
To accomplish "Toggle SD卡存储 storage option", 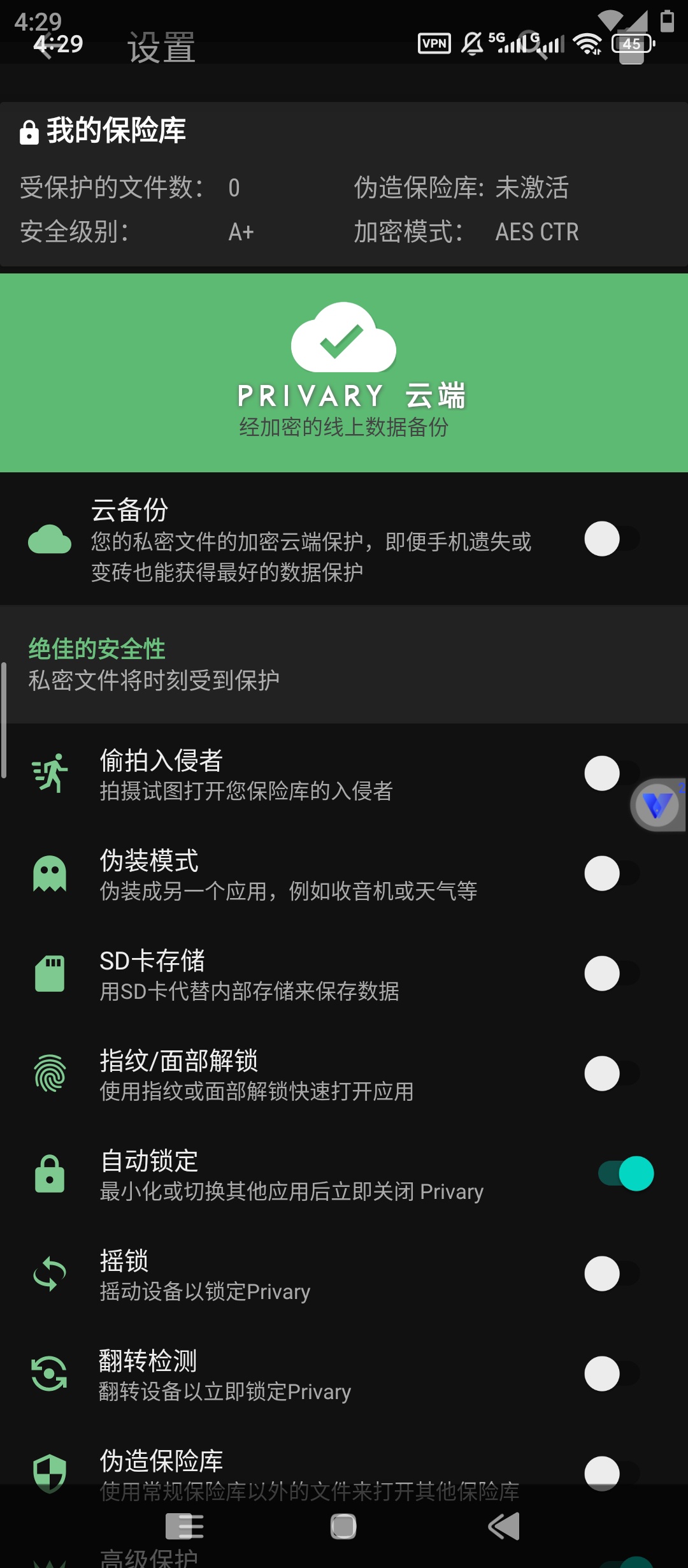I will click(613, 973).
